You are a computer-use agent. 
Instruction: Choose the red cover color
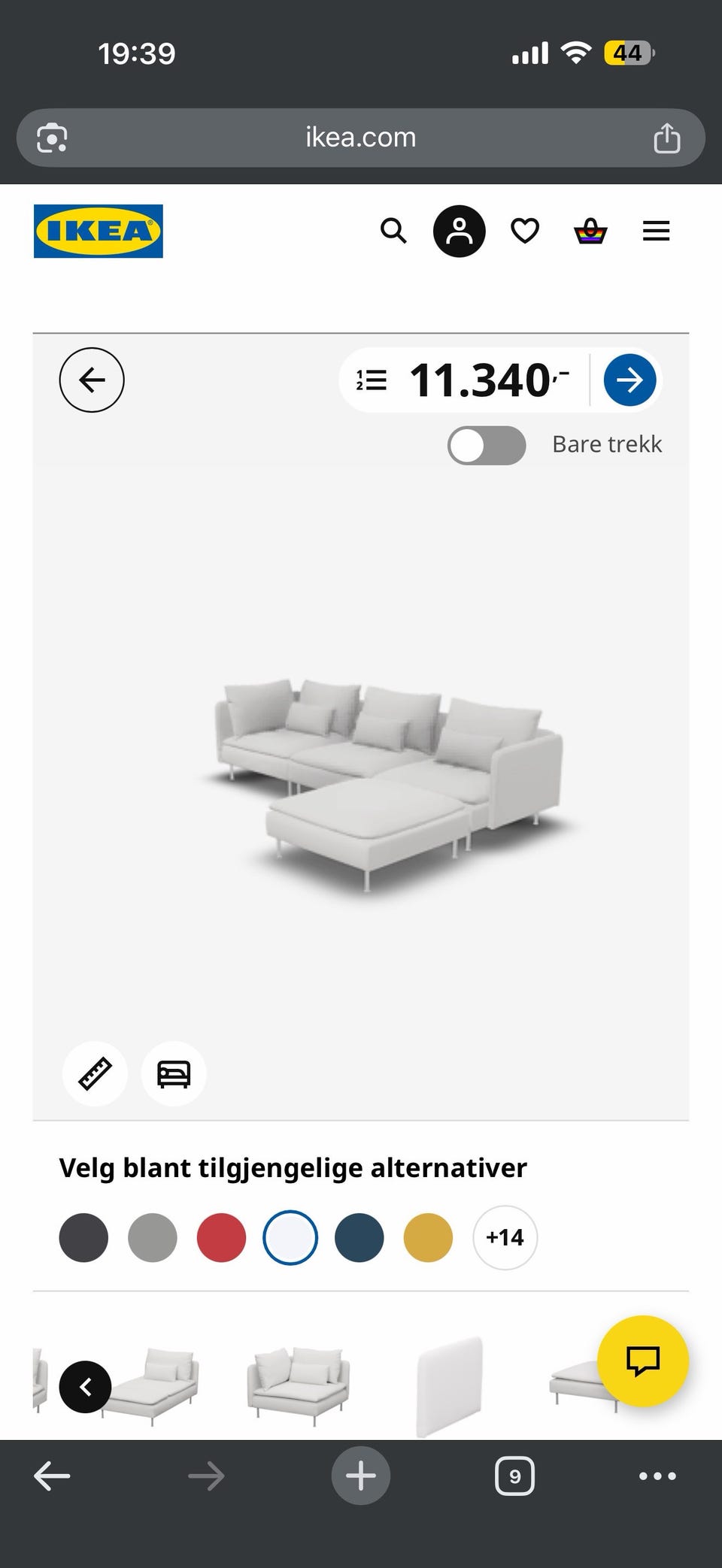click(221, 1237)
